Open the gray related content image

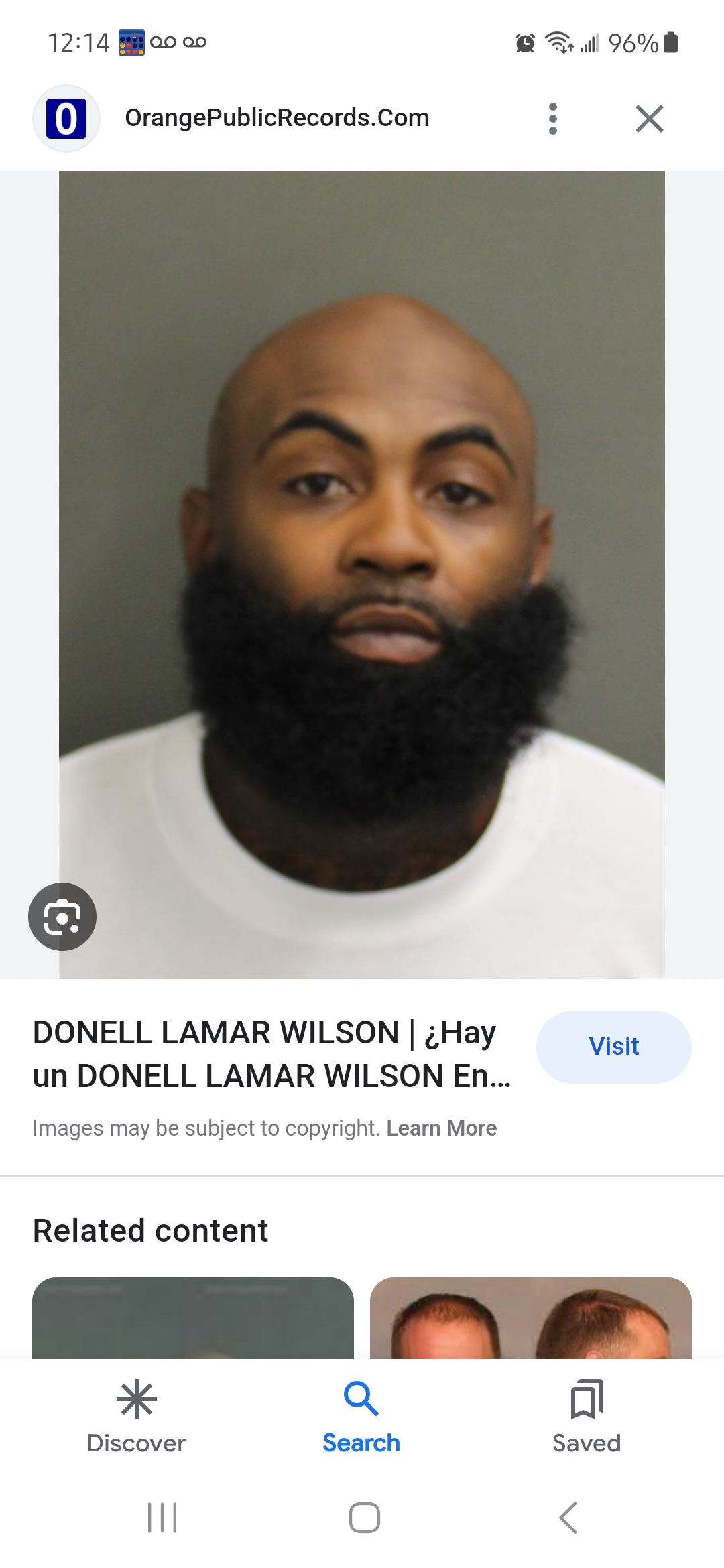tap(193, 1318)
